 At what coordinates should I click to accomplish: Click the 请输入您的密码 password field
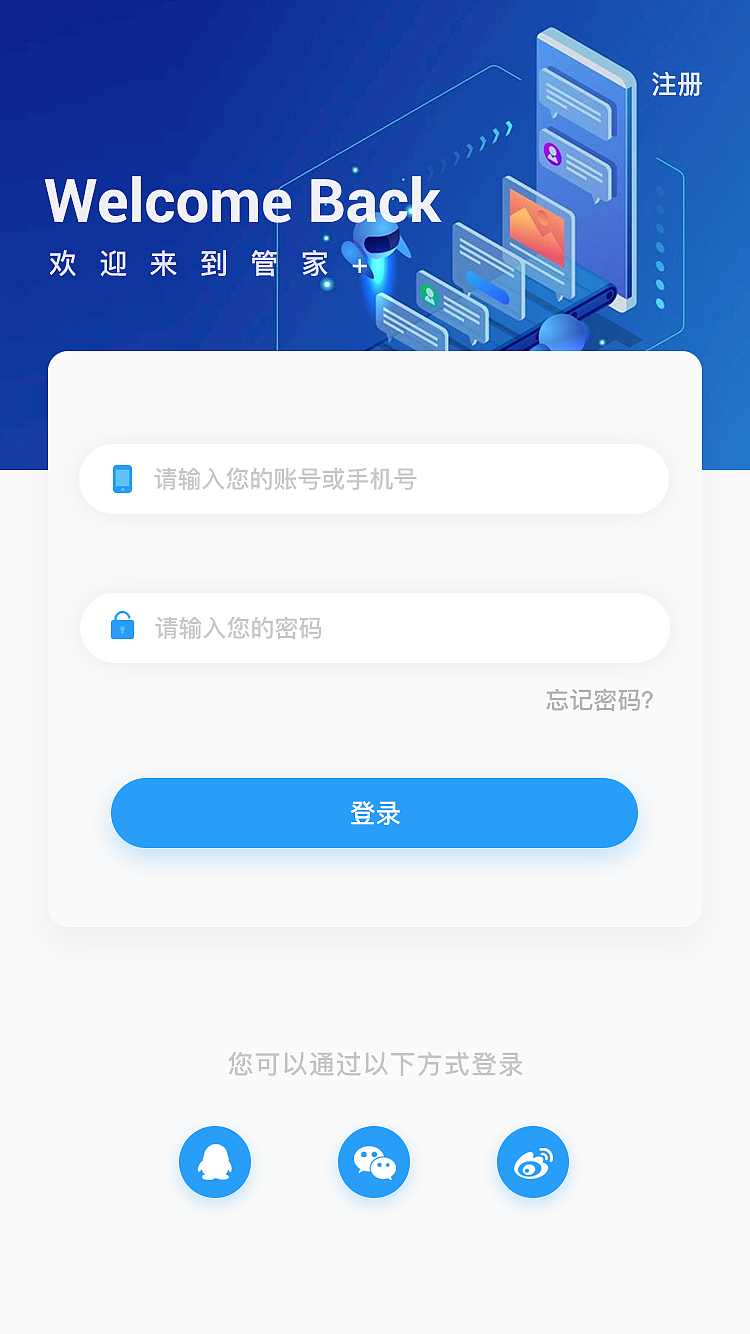[x=374, y=627]
